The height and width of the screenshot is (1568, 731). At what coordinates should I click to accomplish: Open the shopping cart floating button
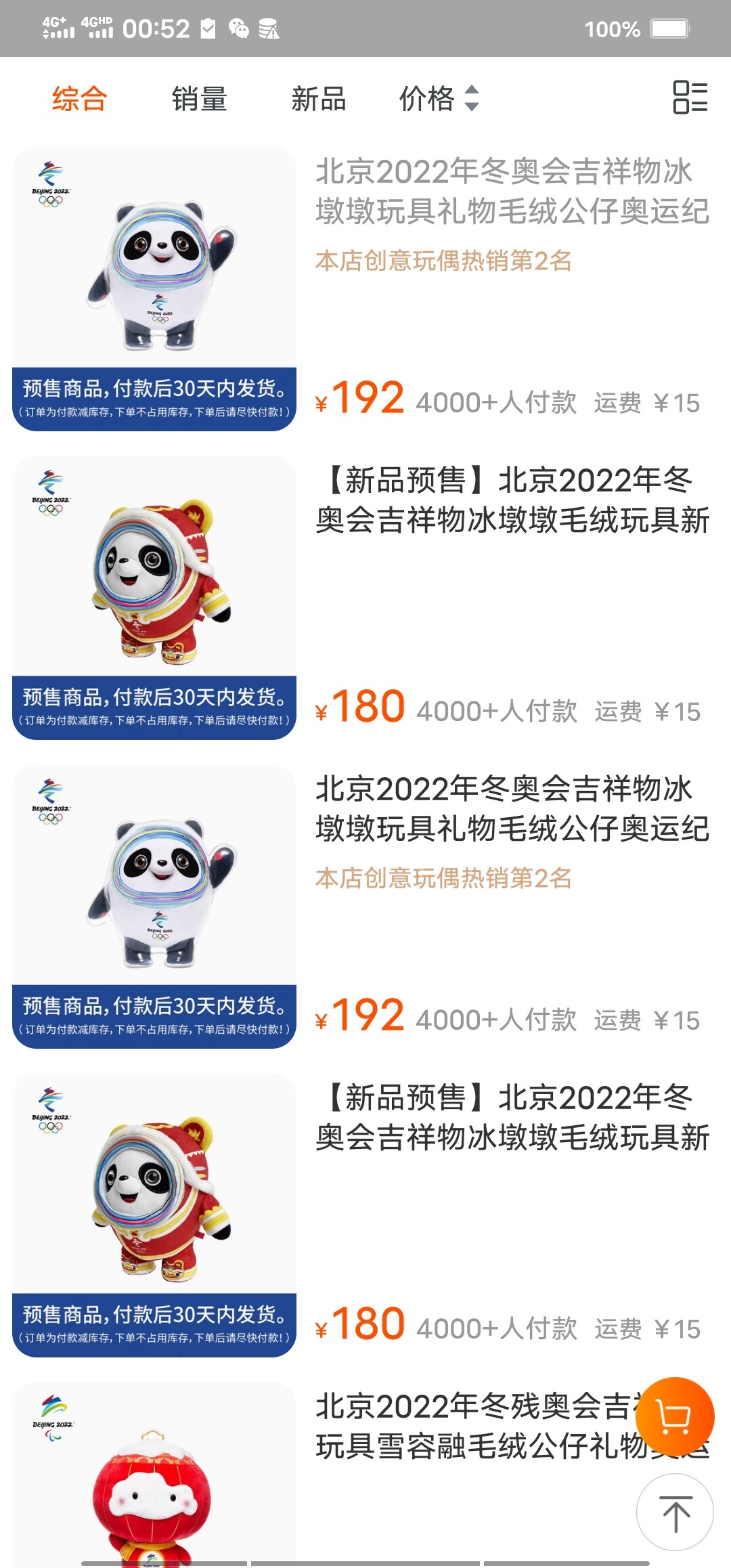(675, 1416)
